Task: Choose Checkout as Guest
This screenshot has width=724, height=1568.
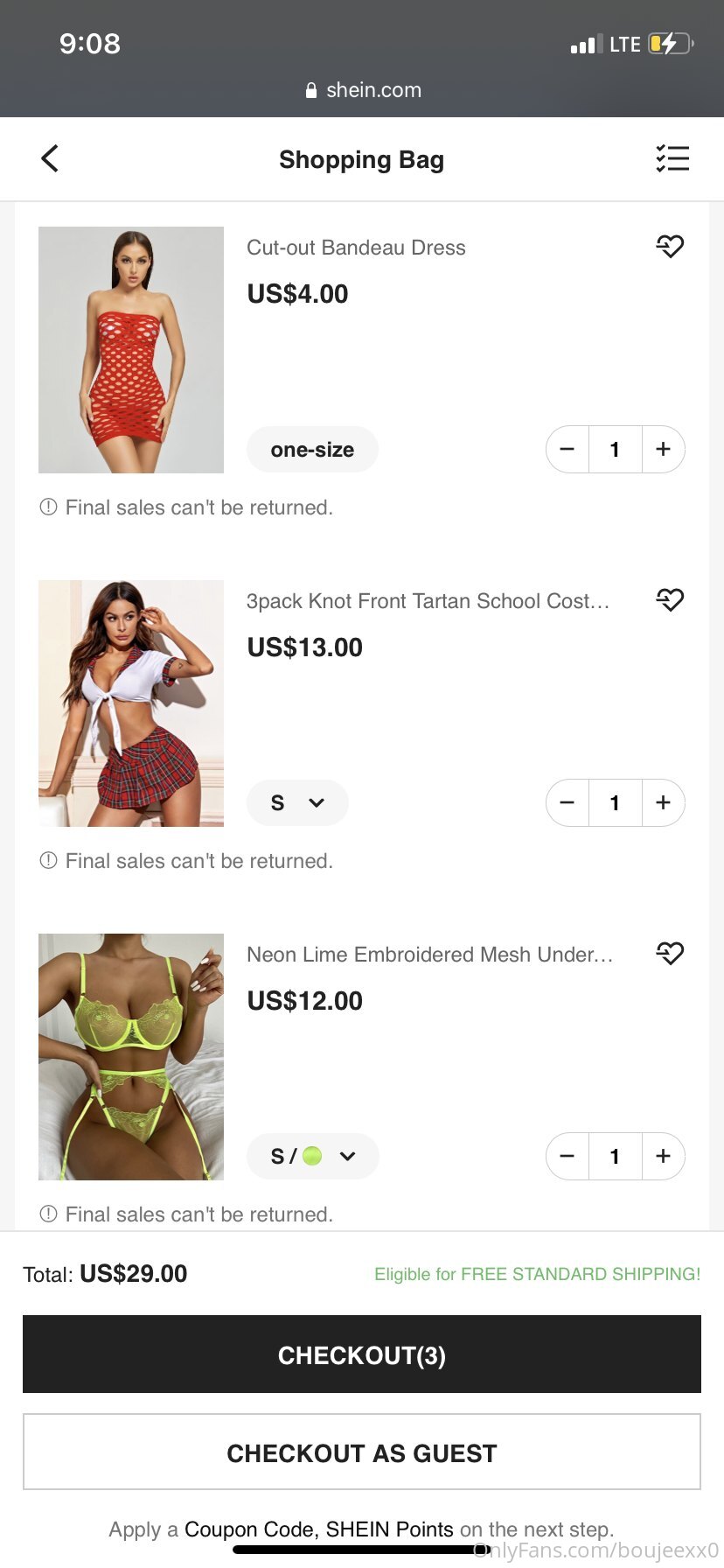Action: pyautogui.click(x=362, y=1452)
